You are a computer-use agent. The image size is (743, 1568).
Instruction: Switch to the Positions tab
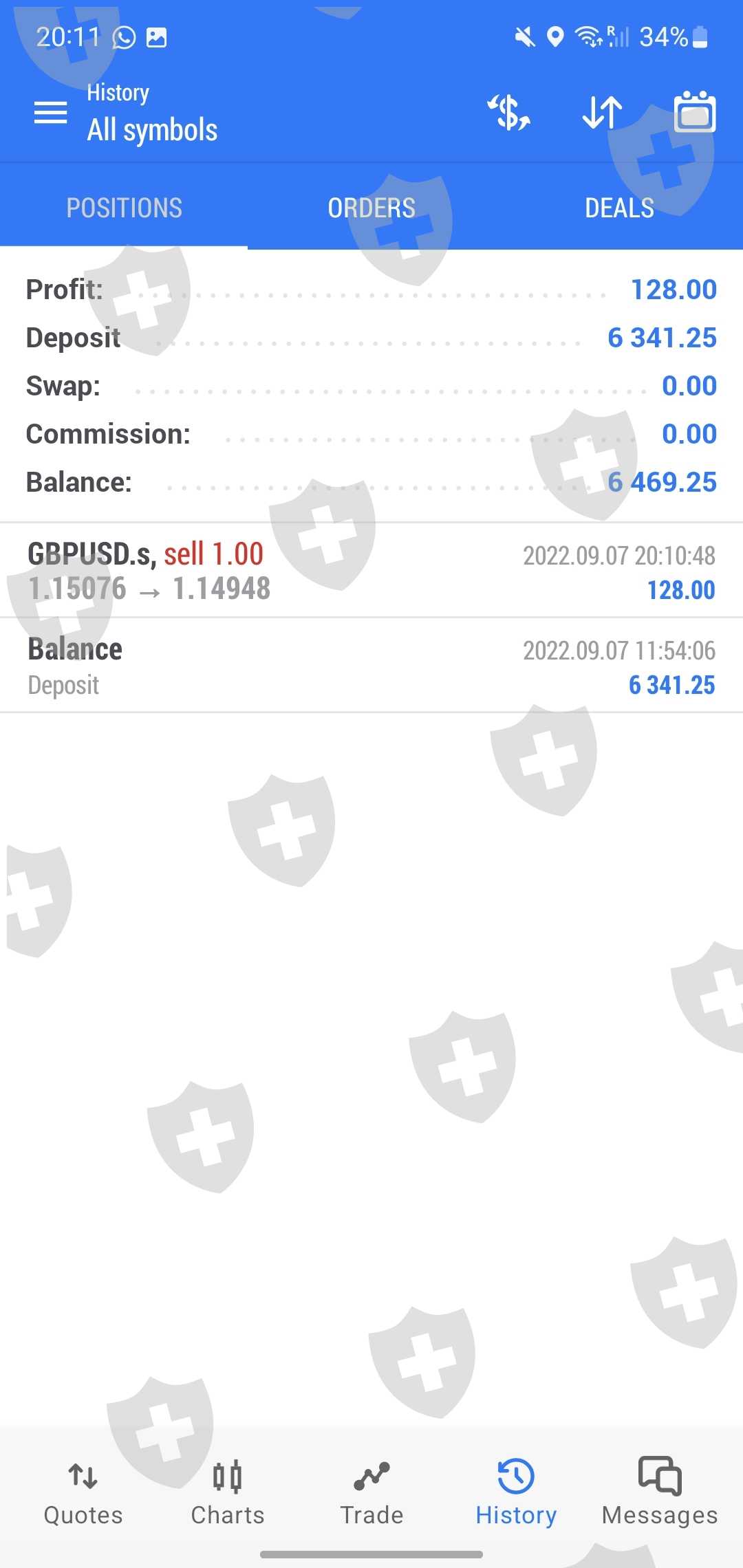[124, 208]
